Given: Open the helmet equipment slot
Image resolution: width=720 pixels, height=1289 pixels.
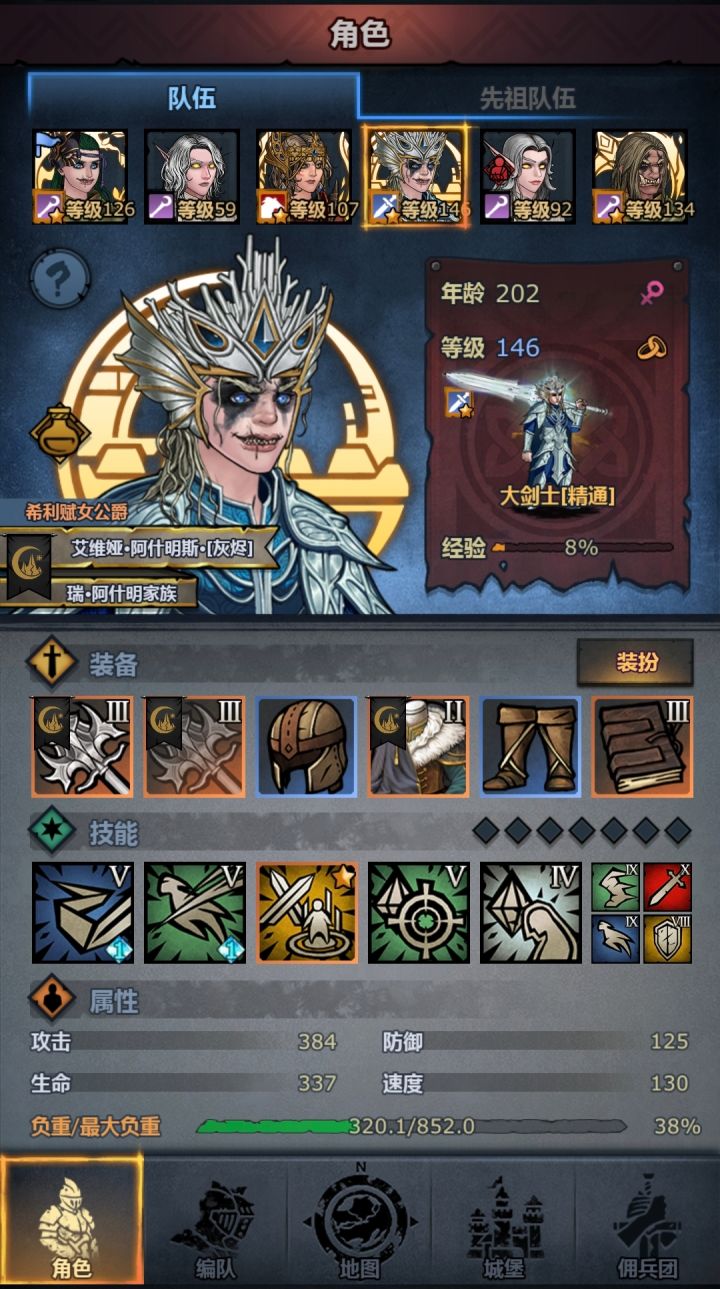Looking at the screenshot, I should coord(306,747).
